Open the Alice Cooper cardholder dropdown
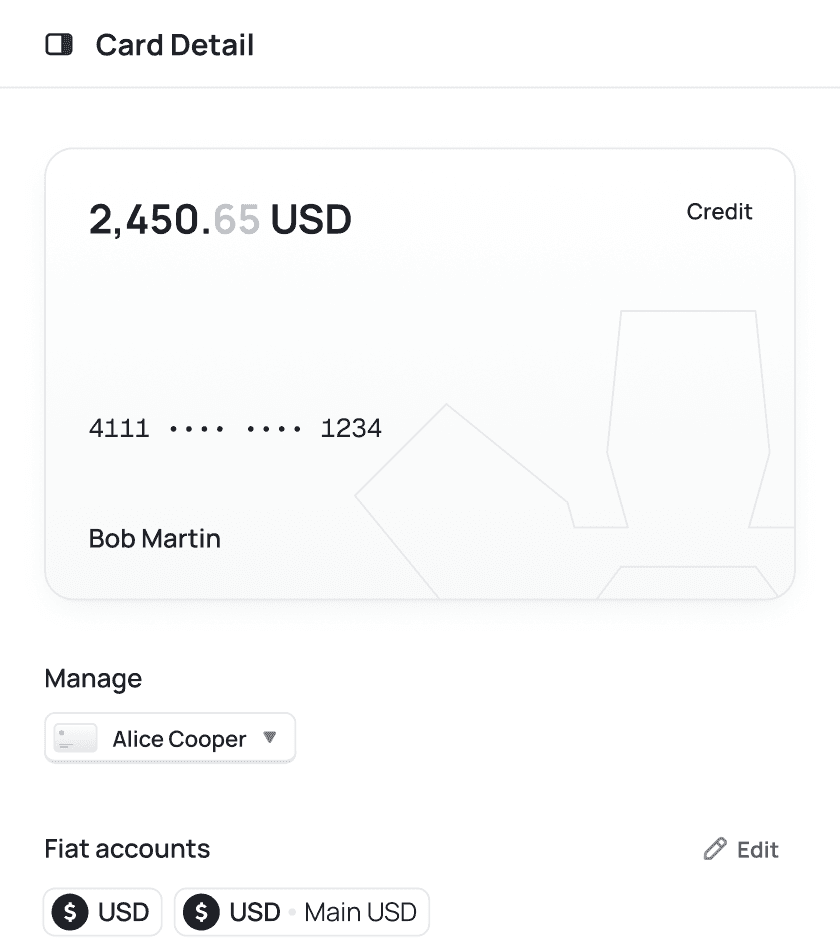The width and height of the screenshot is (840, 952). coord(169,738)
